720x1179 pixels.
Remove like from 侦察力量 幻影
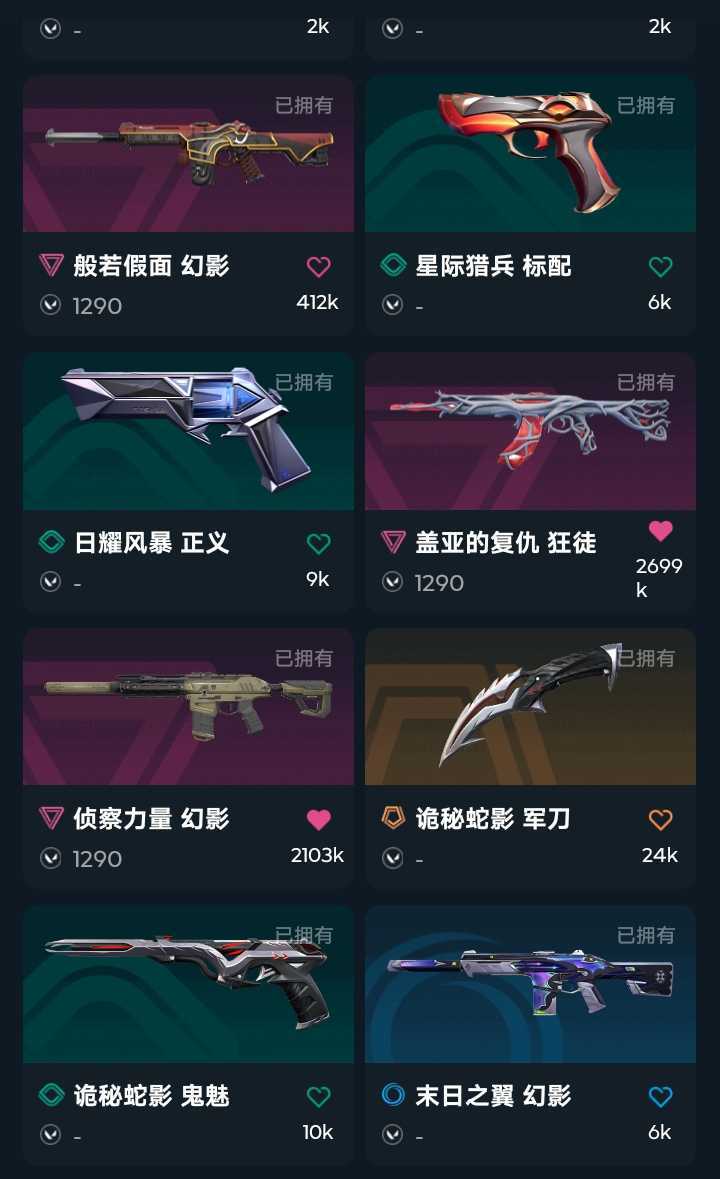[318, 820]
